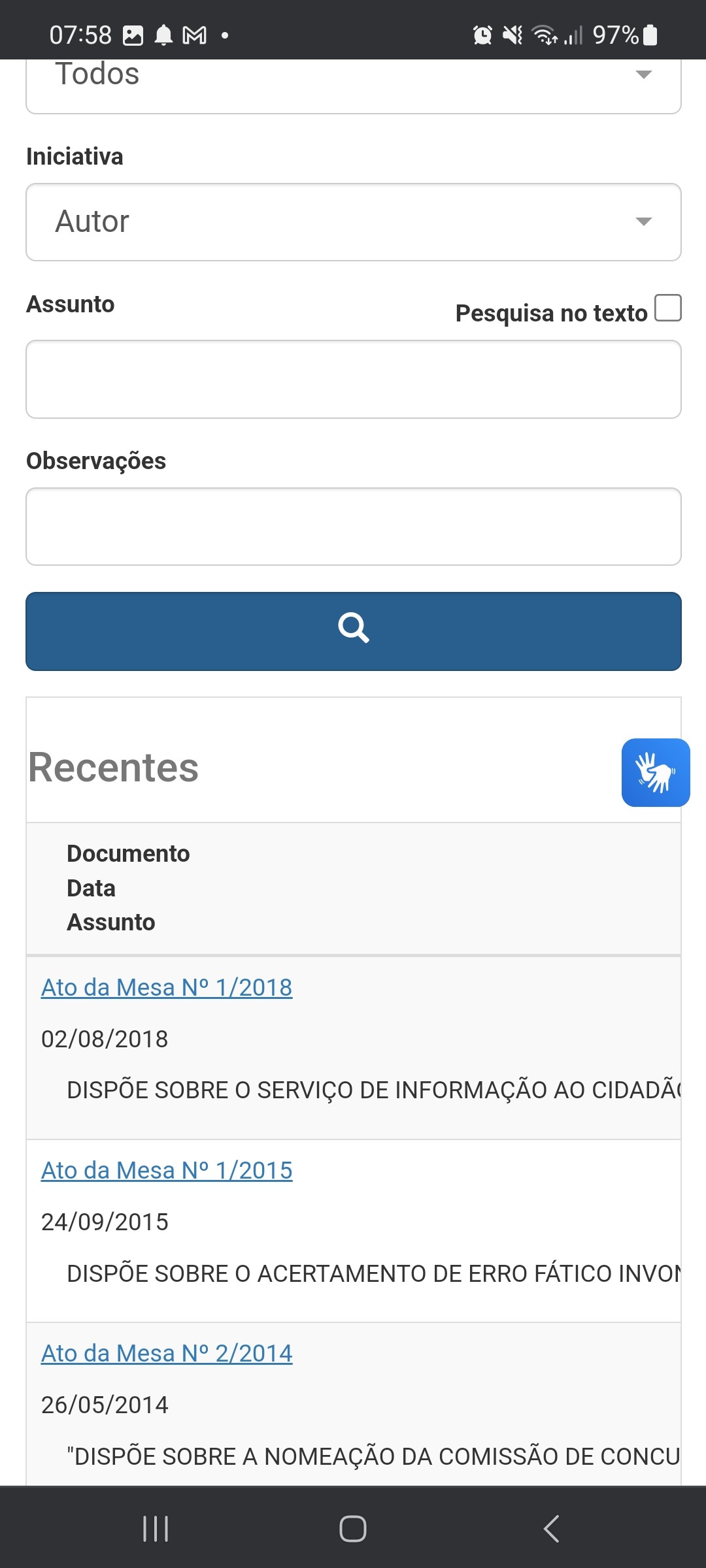706x1568 pixels.
Task: Go back with the system back button
Action: pos(551,1529)
